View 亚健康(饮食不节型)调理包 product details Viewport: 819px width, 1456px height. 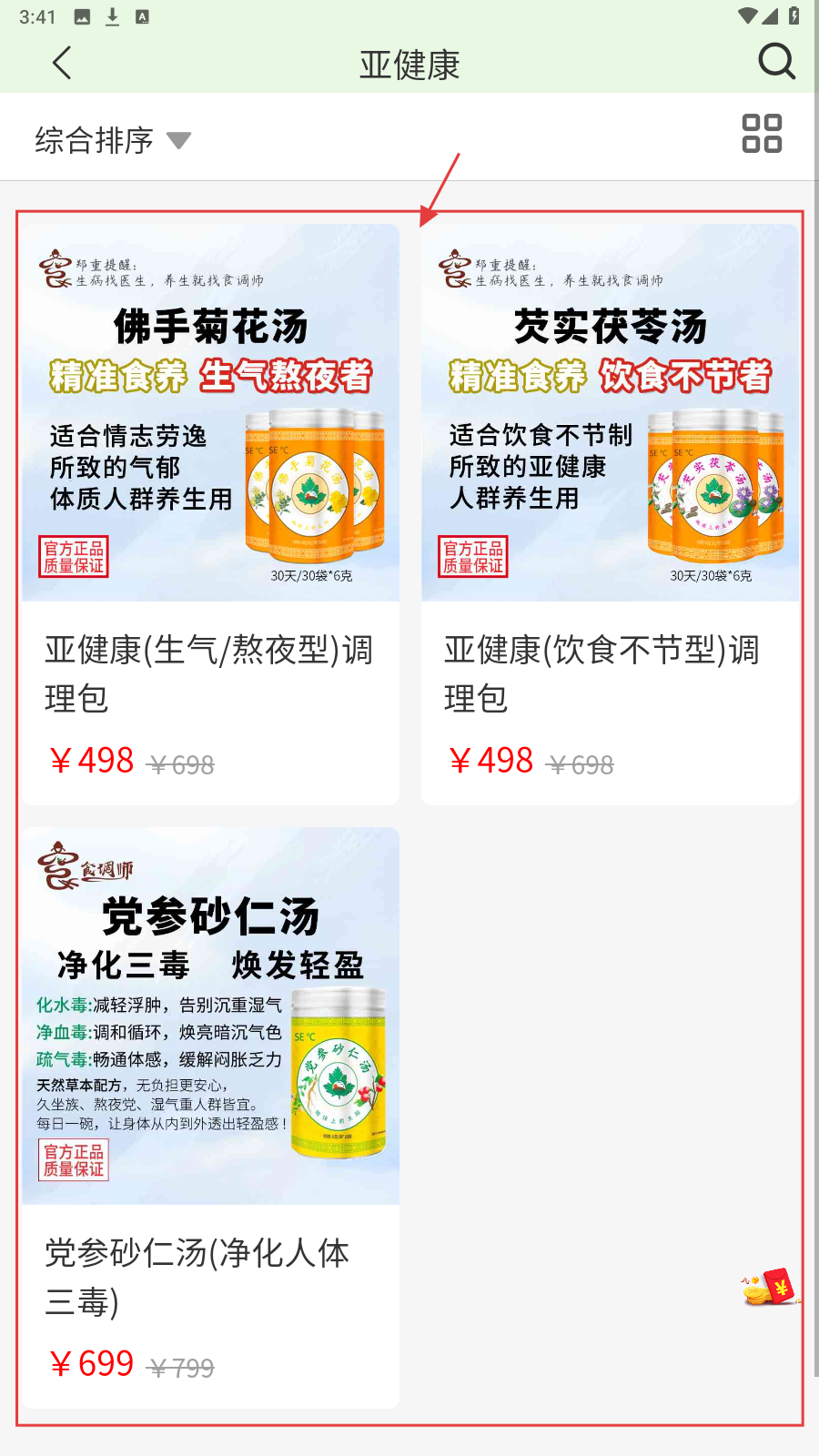610,514
